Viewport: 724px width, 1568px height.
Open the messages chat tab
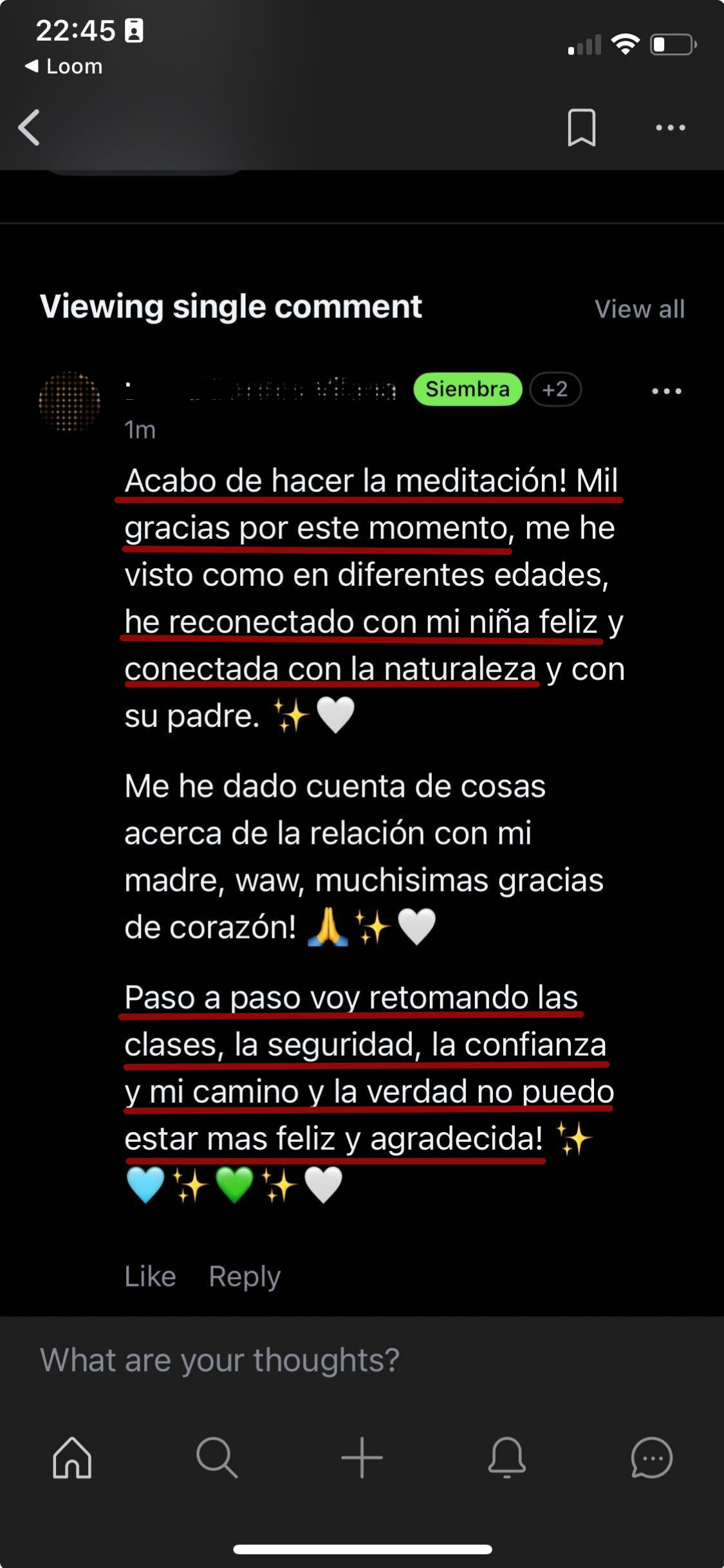651,1457
